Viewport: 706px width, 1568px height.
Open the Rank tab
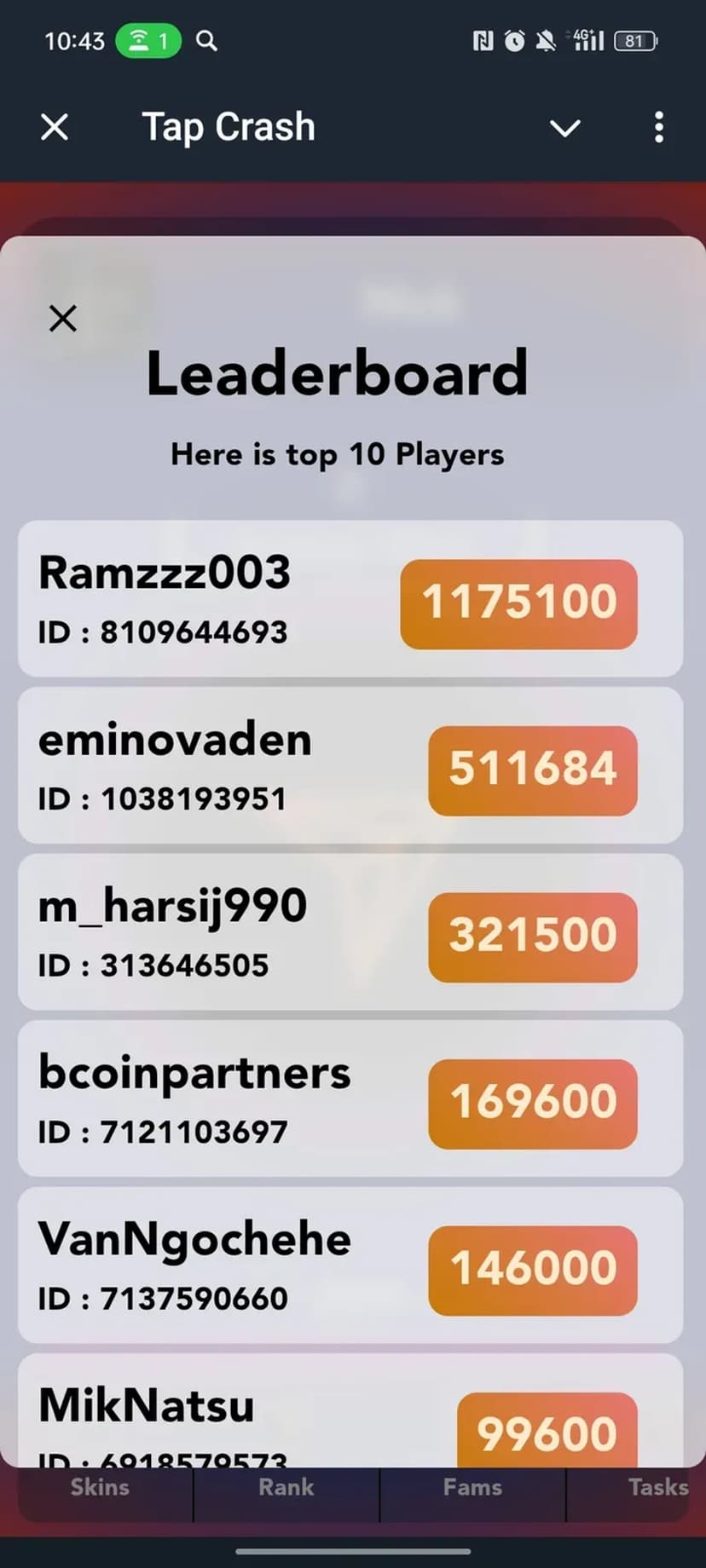pos(286,1487)
